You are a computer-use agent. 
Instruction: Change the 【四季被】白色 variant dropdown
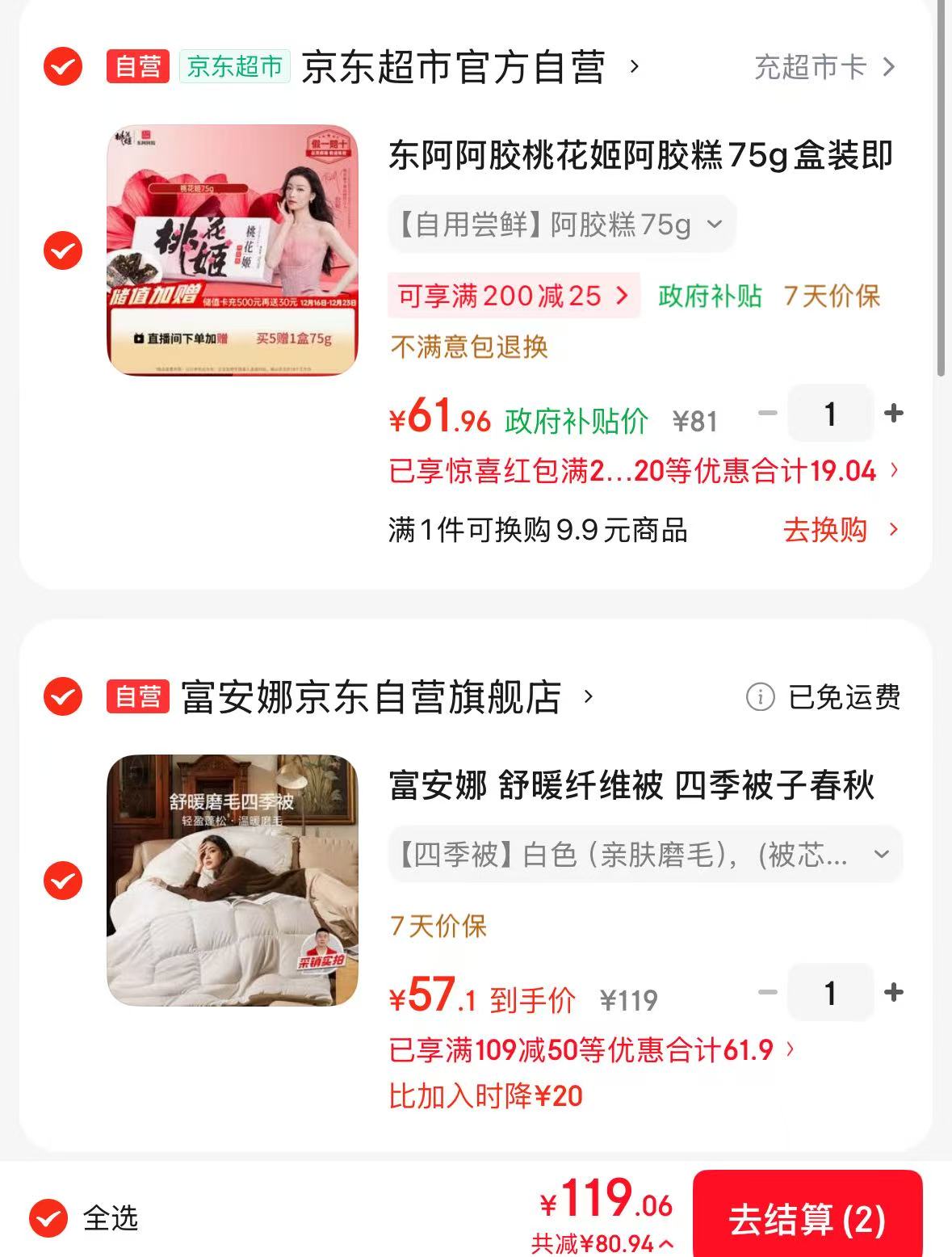click(644, 854)
